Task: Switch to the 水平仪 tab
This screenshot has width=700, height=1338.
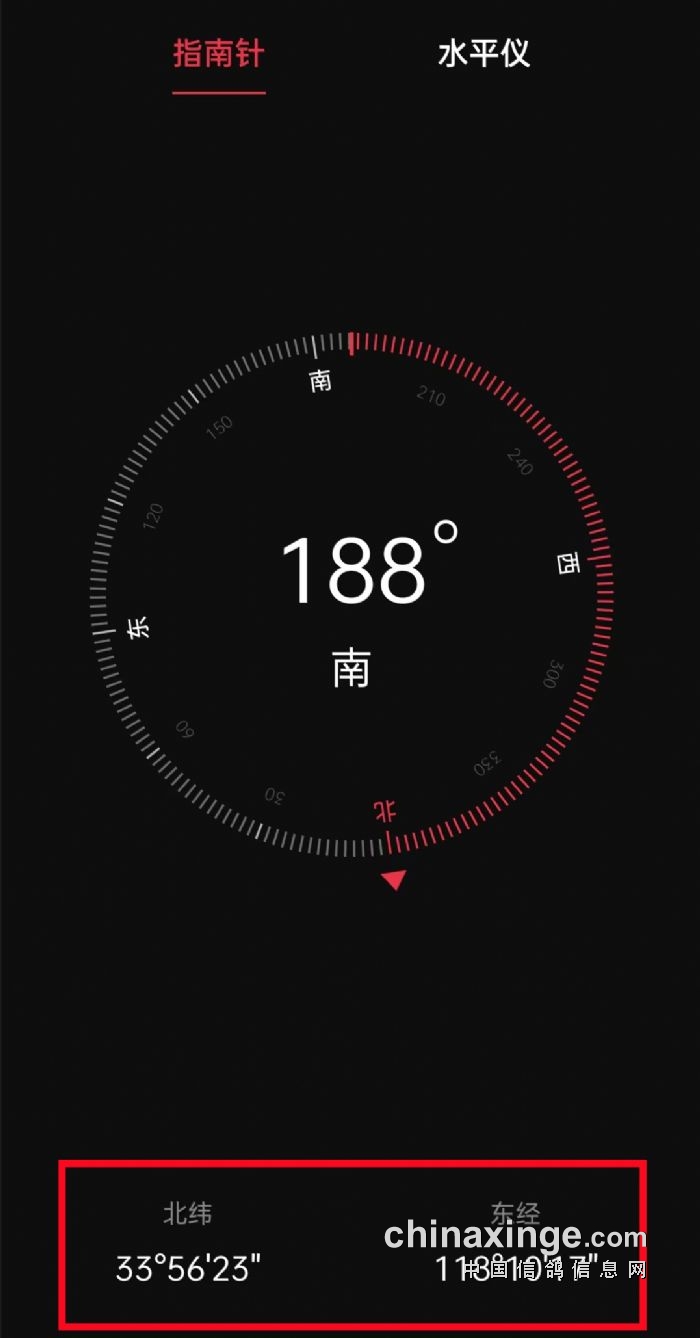Action: coord(483,54)
